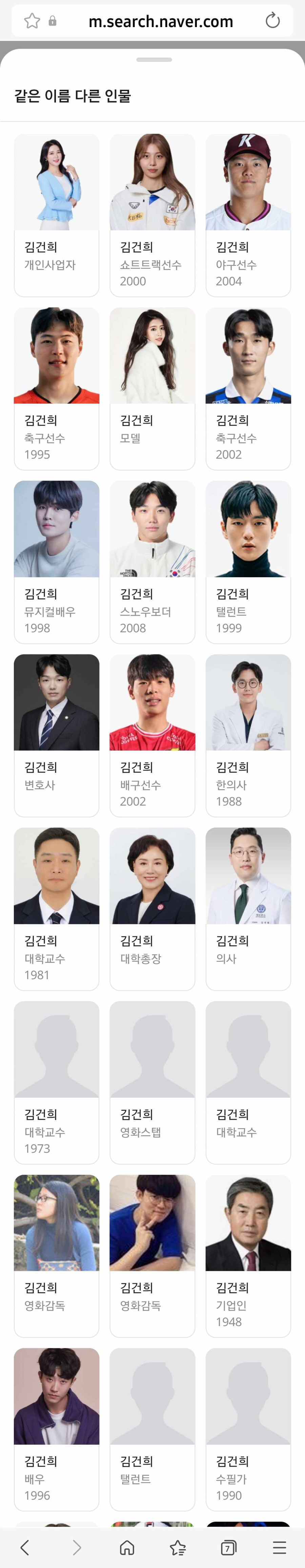This screenshot has width=305, height=1568.
Task: Open the browser hamburger menu
Action: (x=280, y=1547)
